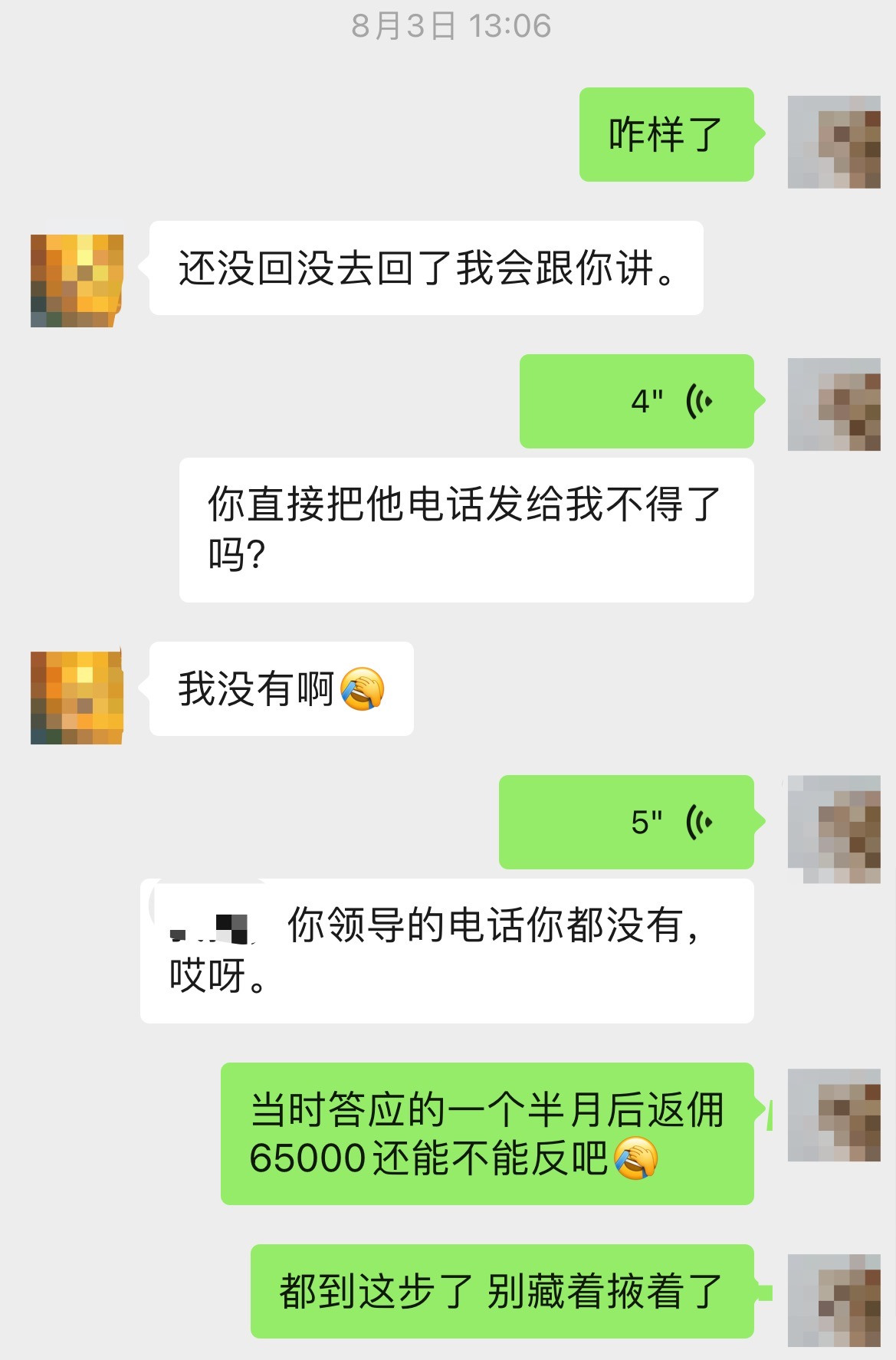
Task: Open contact avatar beside "还没回没去回了我会跟你讲"
Action: [x=77, y=281]
